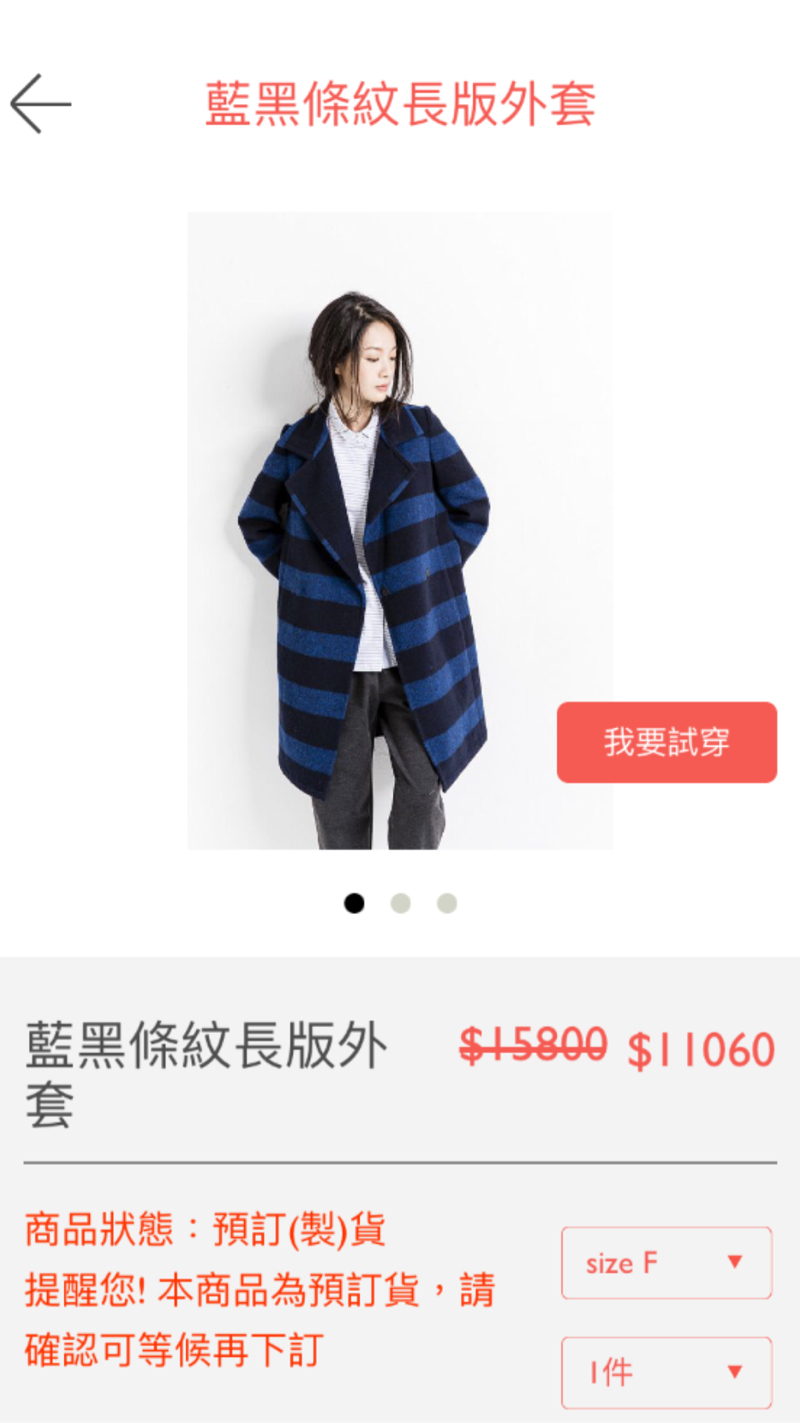
Task: Go back using the arrow icon
Action: pos(40,103)
